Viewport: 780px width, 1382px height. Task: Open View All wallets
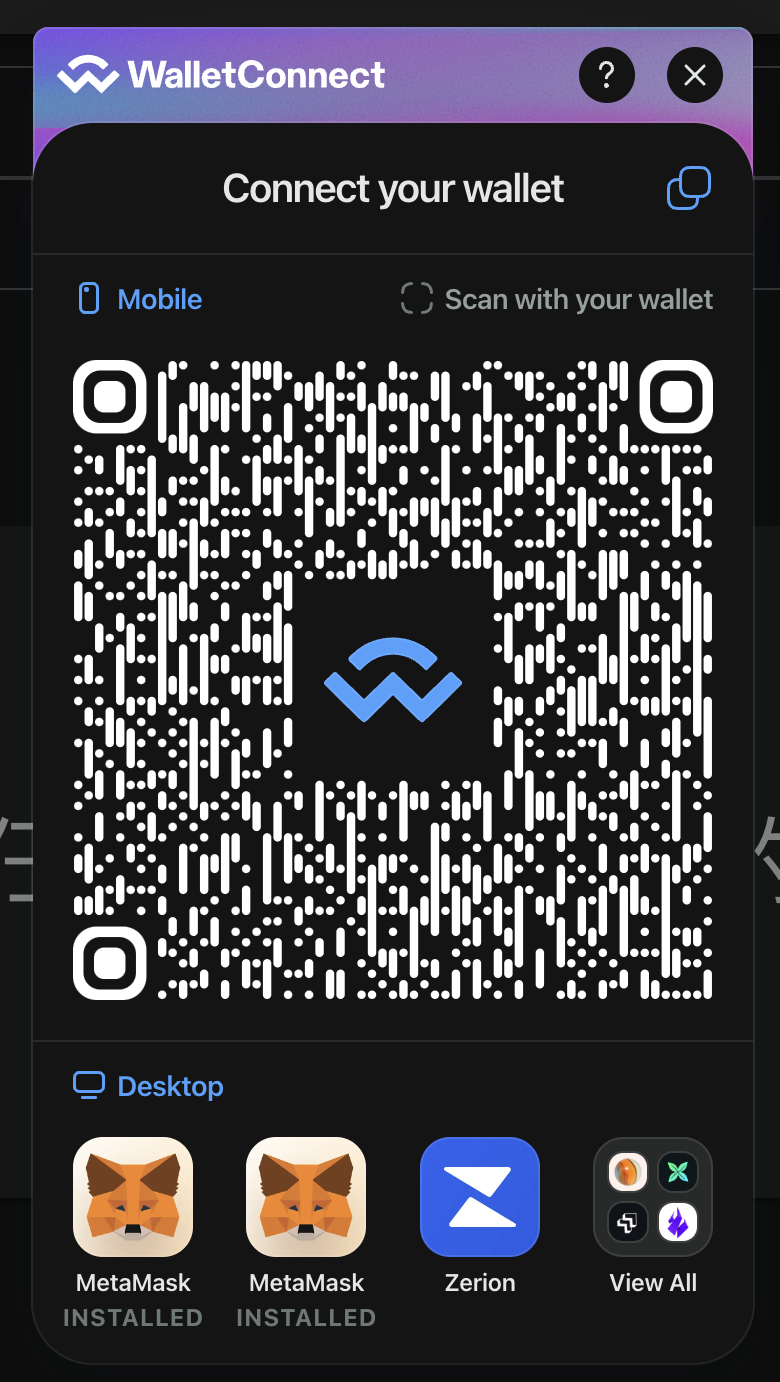pos(653,1197)
